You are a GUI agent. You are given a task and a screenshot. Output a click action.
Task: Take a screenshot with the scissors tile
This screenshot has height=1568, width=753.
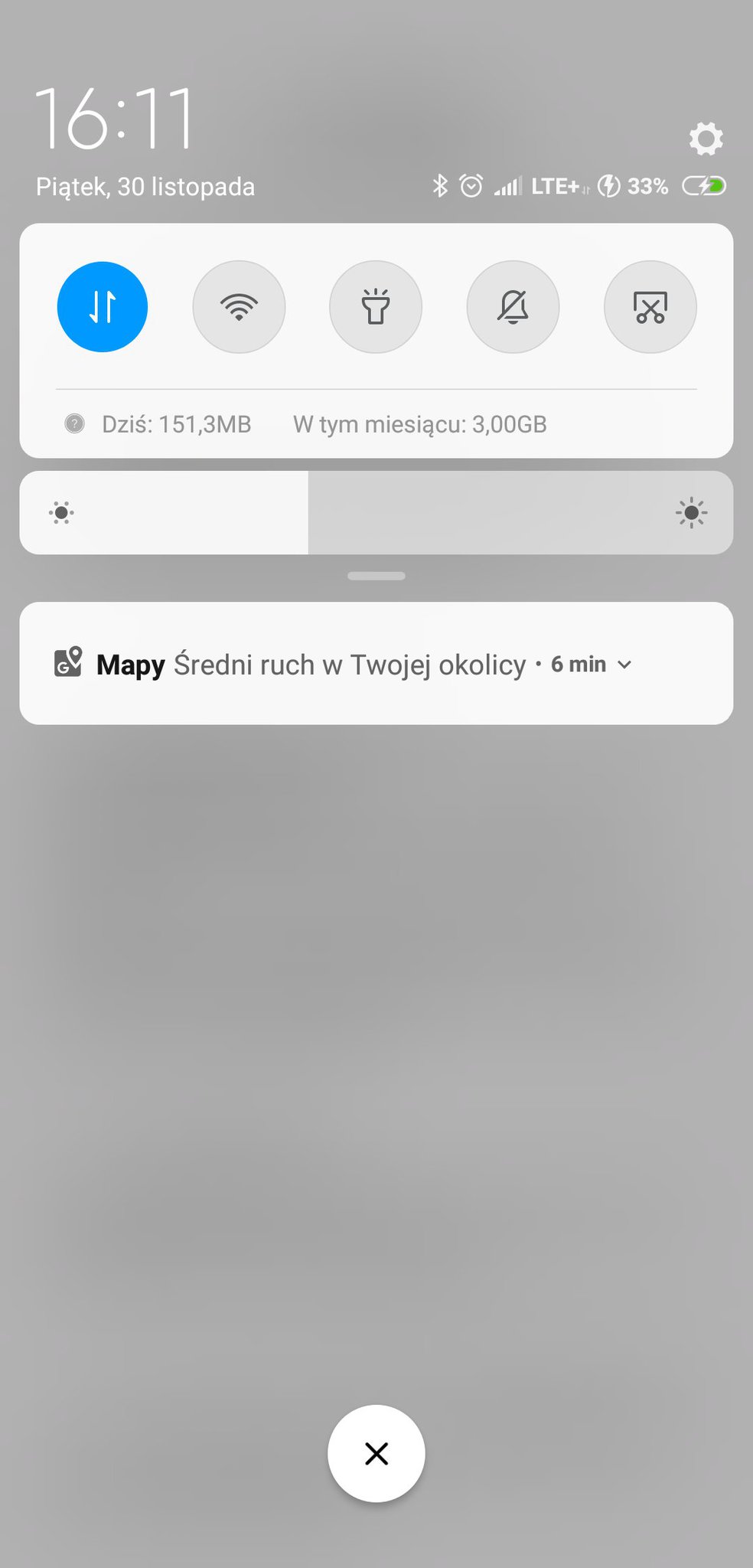pos(650,307)
